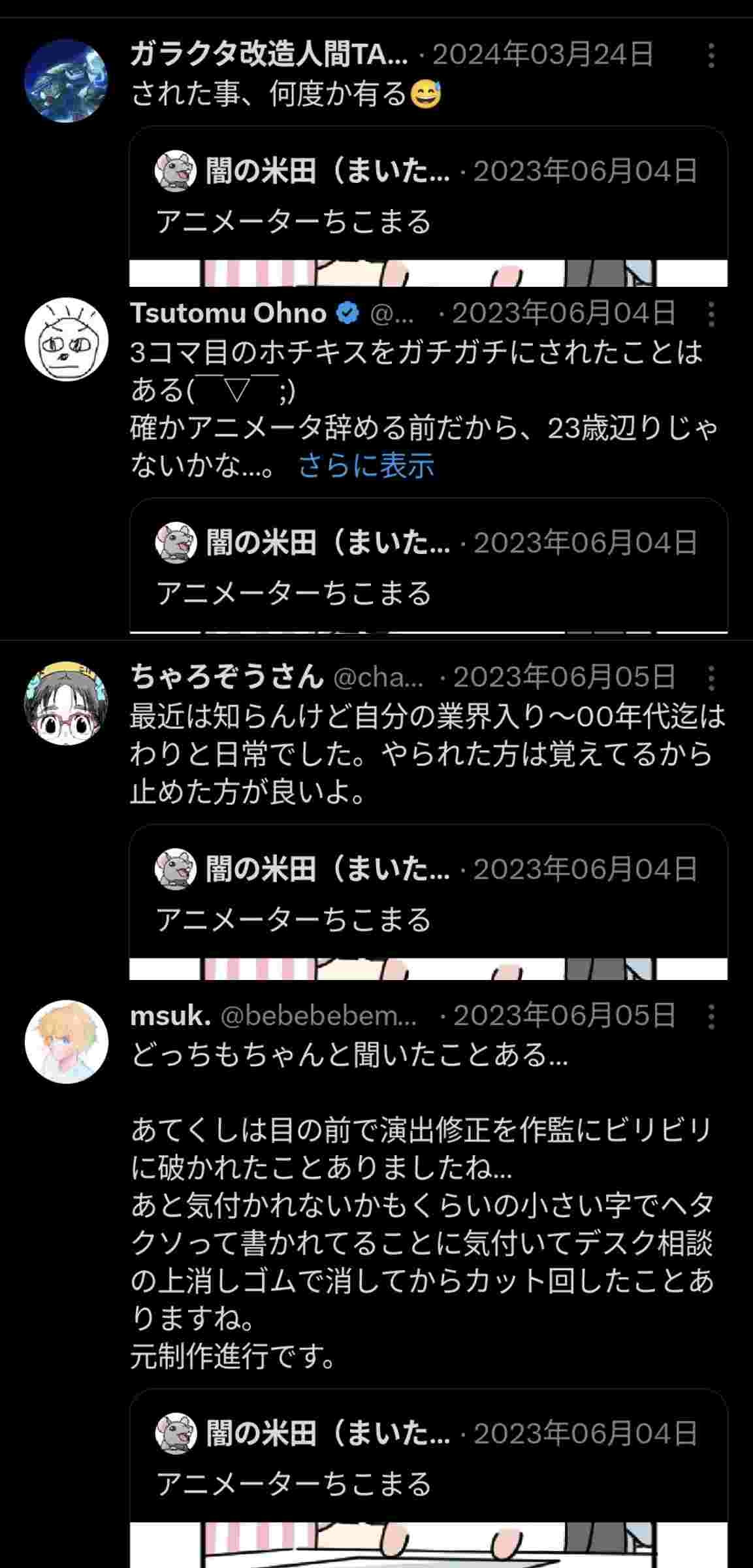Open overflow menu on msuk.'s post

tap(711, 1017)
